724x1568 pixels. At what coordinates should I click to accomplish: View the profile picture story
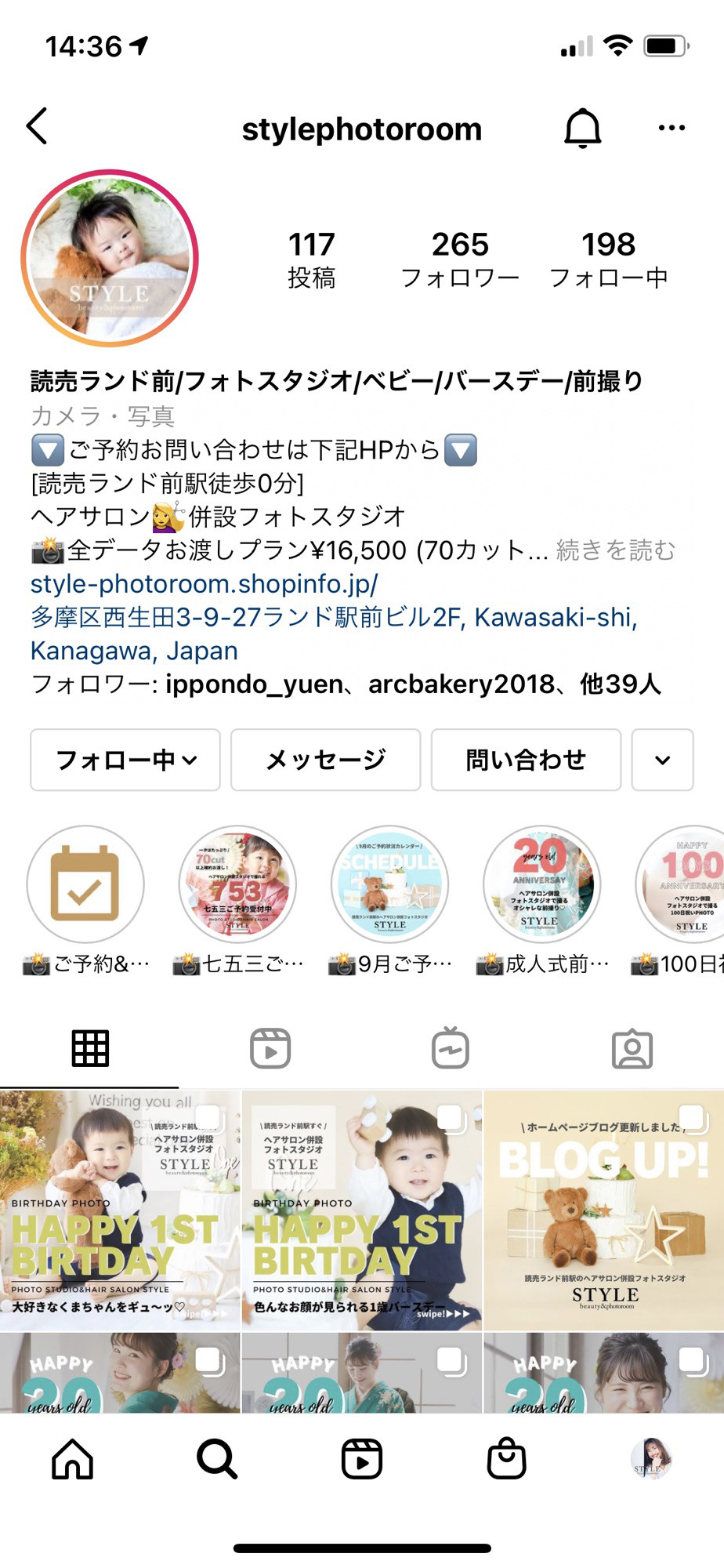110,259
